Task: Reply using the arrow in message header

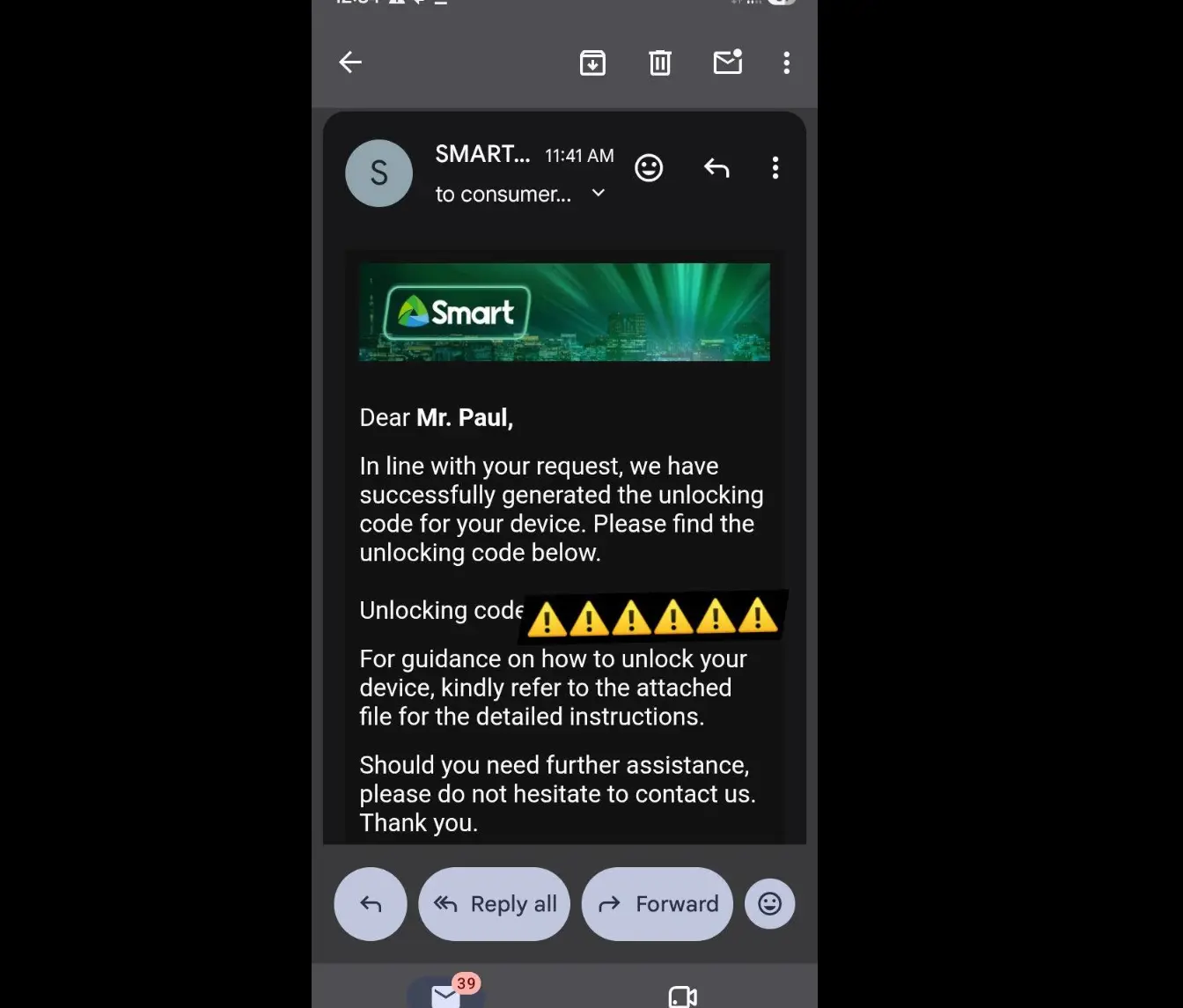Action: click(716, 167)
